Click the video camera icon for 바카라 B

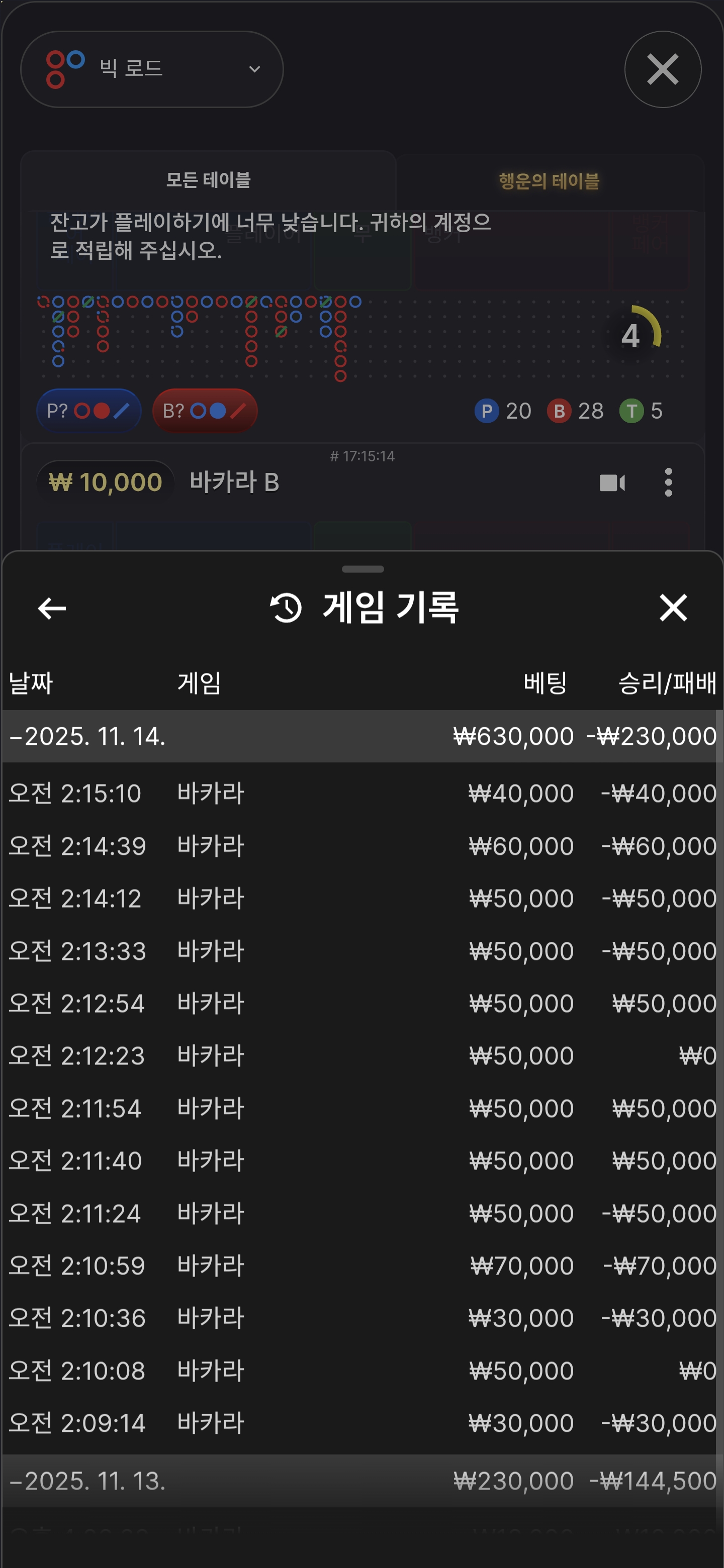pos(611,482)
